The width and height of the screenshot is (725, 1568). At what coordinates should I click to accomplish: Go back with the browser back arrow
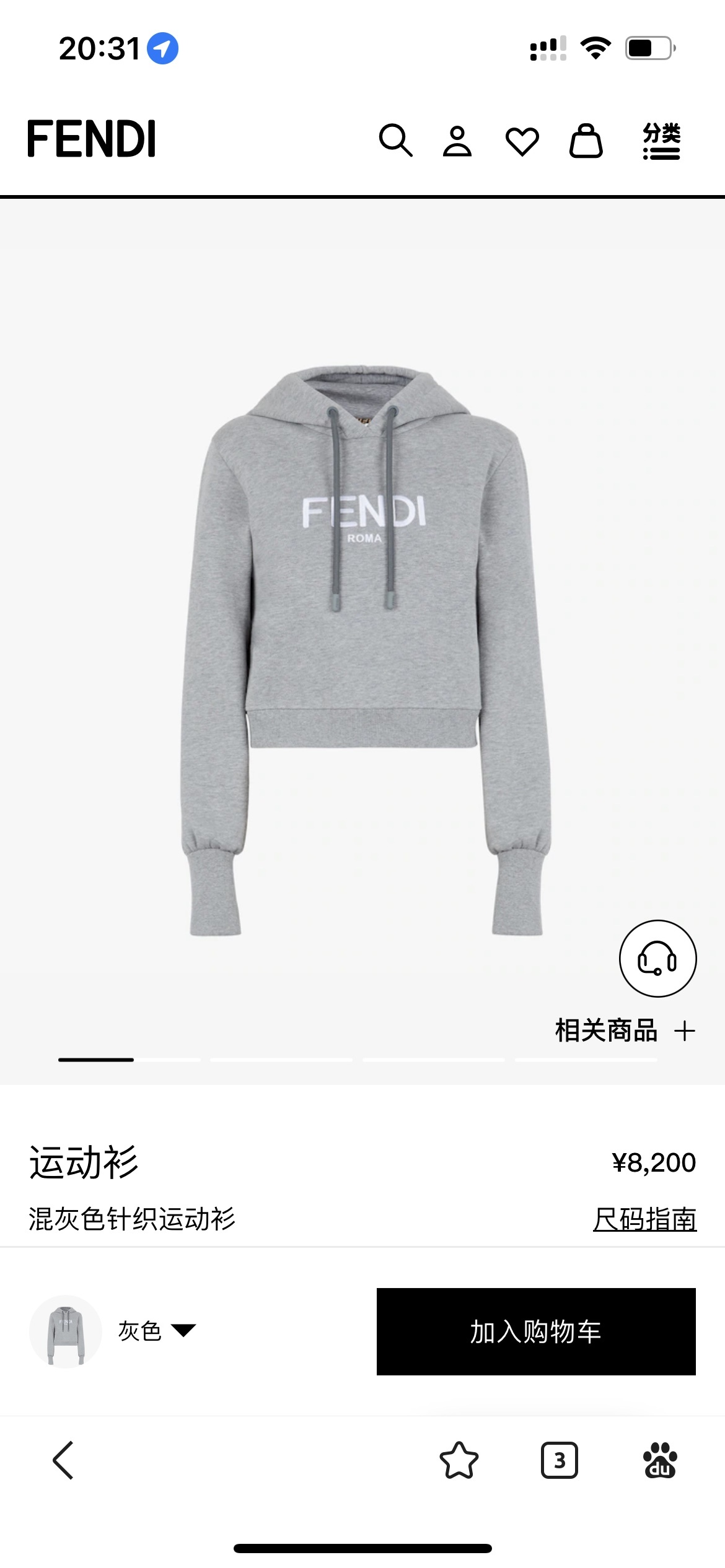click(x=63, y=1460)
